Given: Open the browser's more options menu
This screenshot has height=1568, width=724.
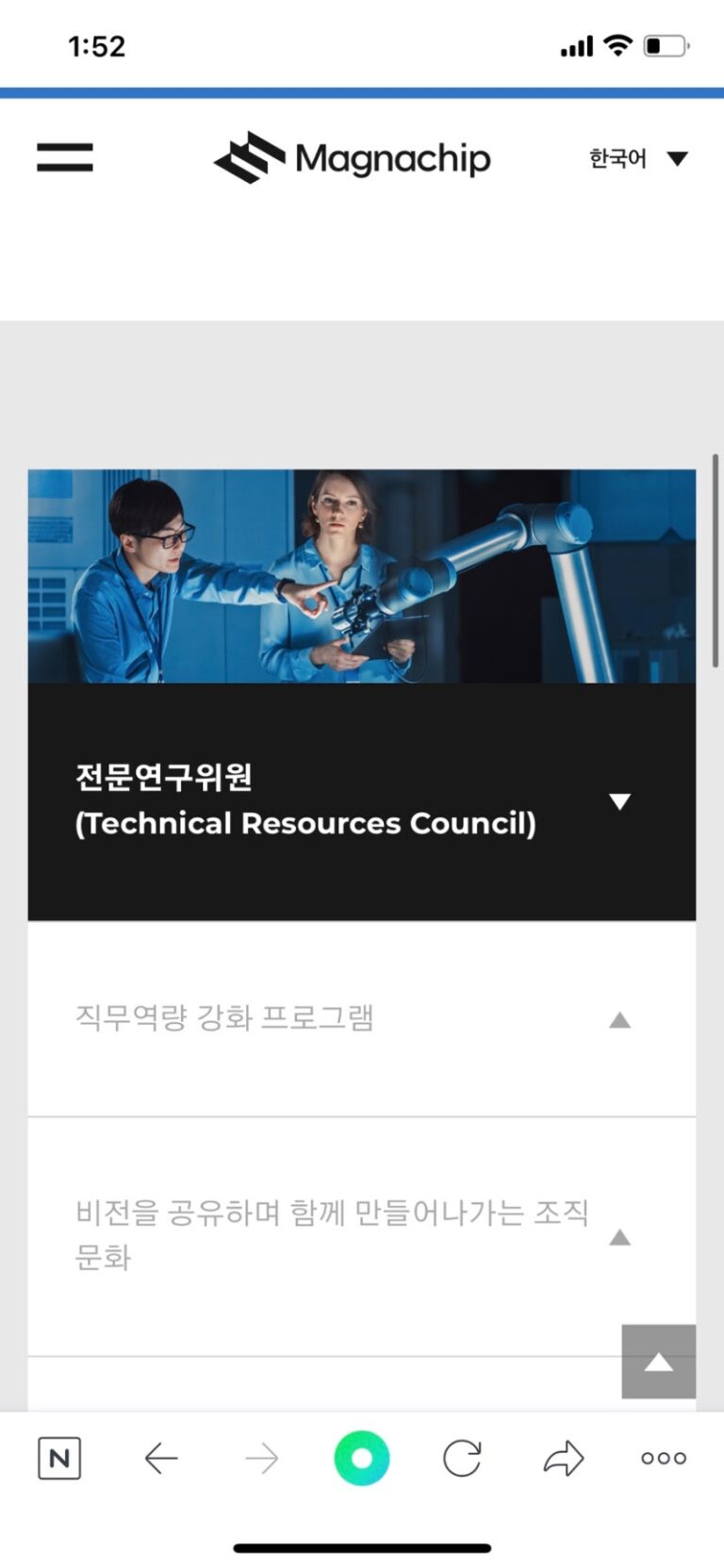Looking at the screenshot, I should click(x=664, y=1459).
